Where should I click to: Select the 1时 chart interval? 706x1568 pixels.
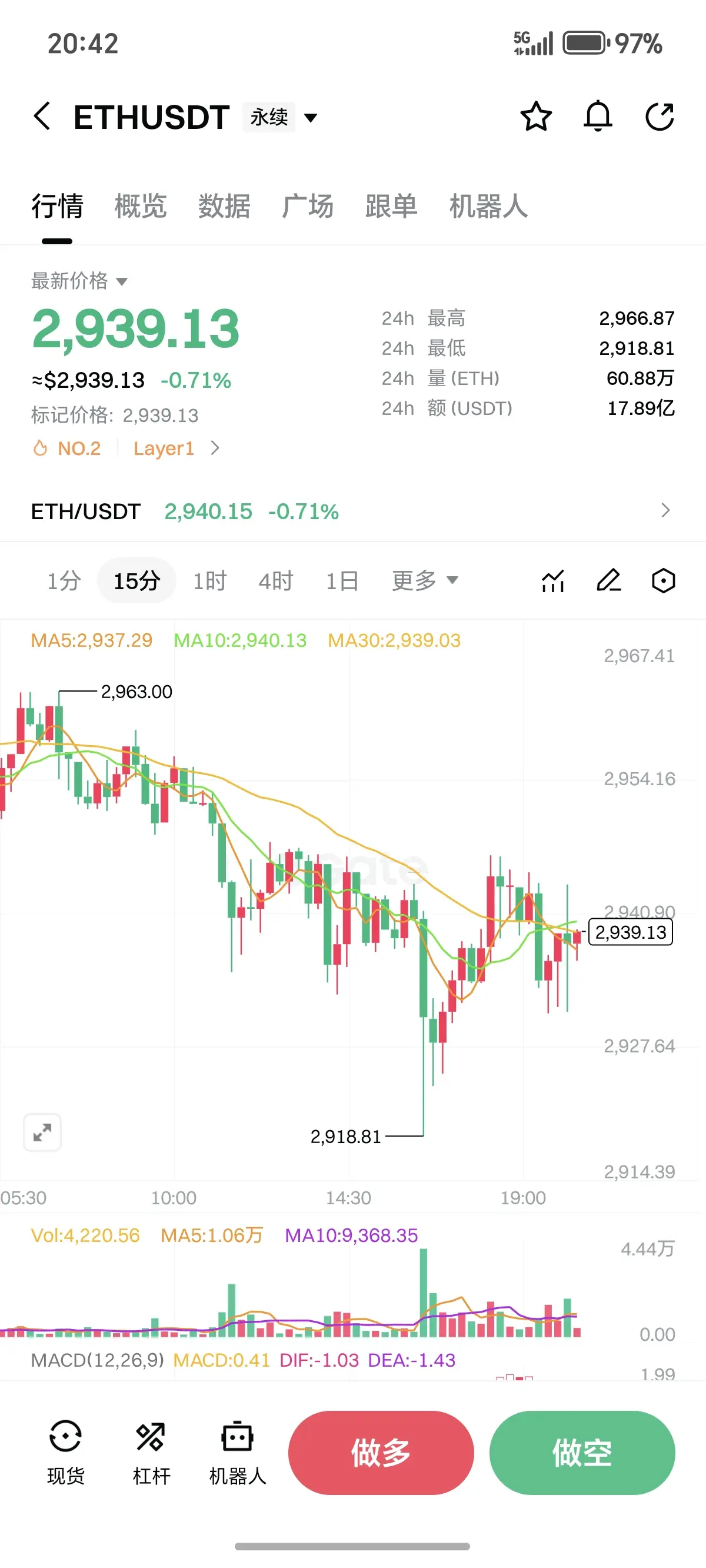click(x=209, y=581)
